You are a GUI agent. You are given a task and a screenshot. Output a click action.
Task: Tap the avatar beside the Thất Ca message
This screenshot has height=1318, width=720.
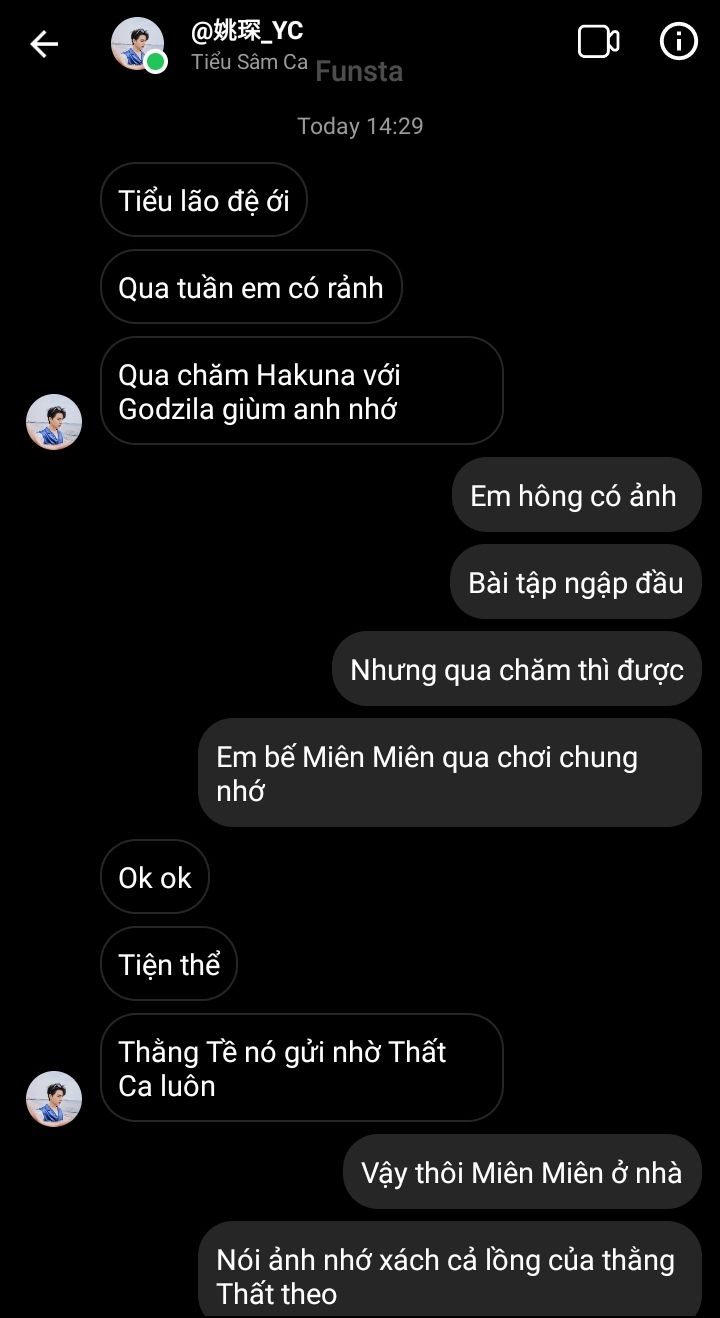pos(54,1098)
